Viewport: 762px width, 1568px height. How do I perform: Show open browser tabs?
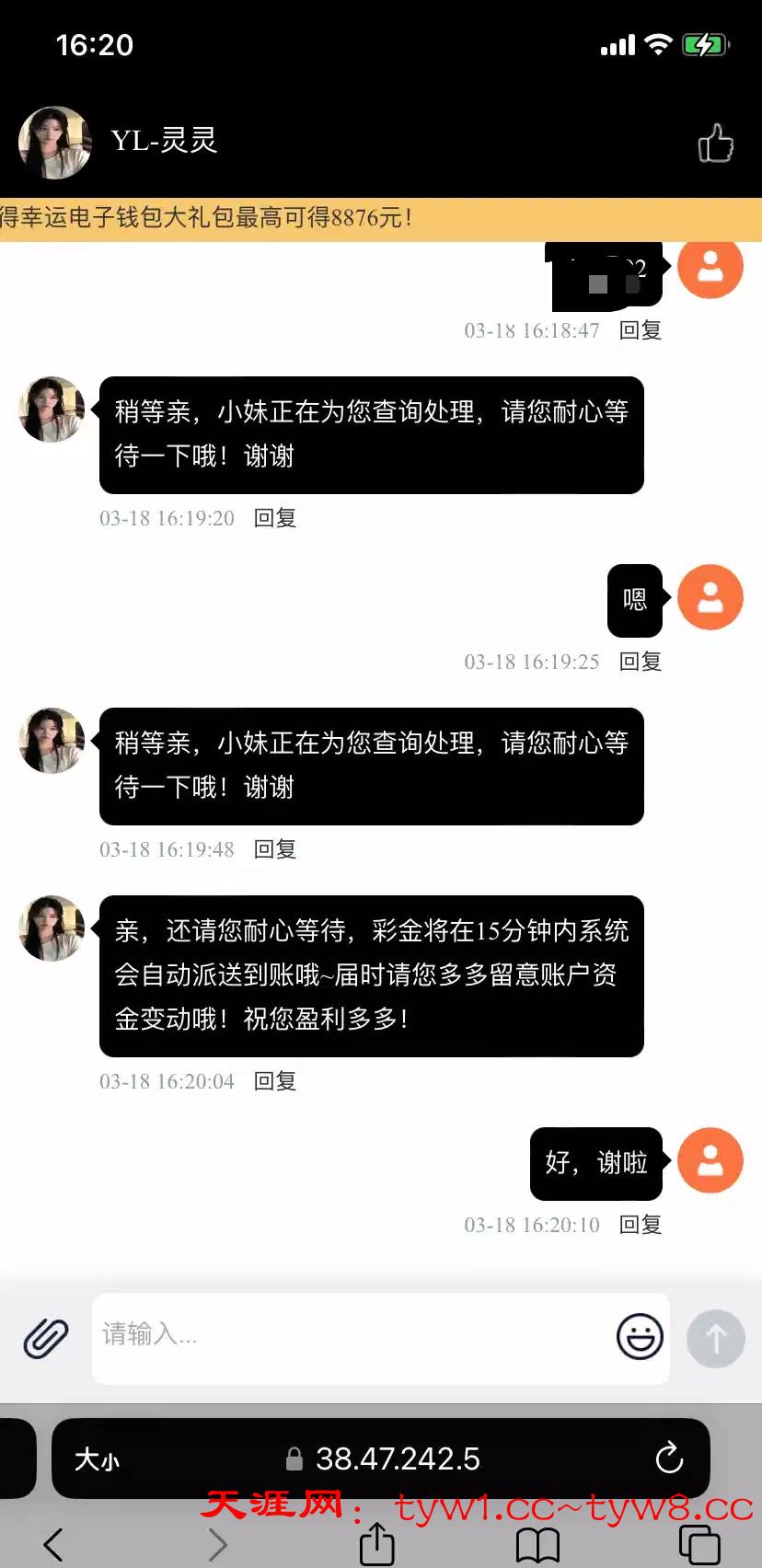click(698, 1544)
